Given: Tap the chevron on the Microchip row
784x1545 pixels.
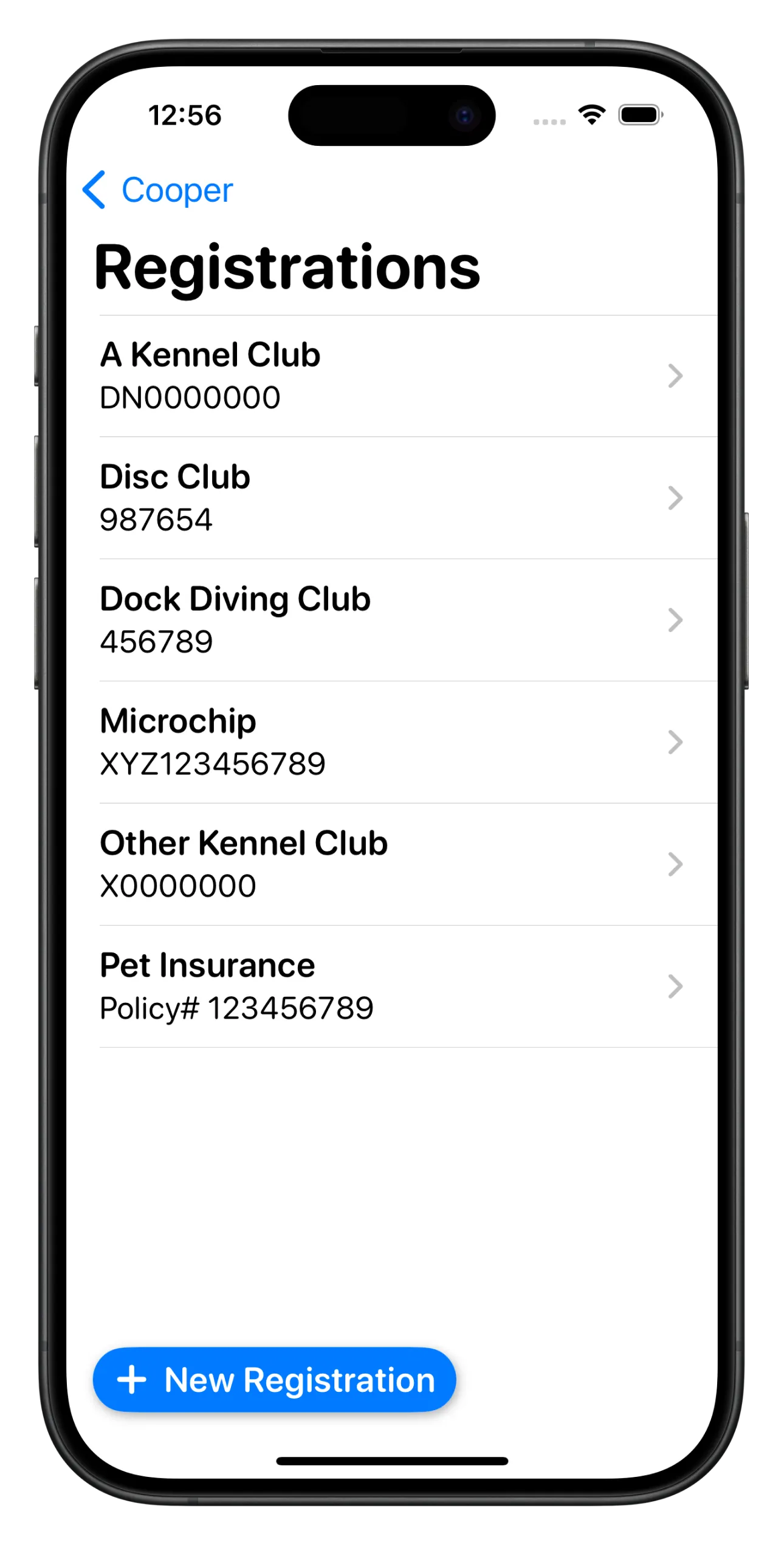Looking at the screenshot, I should [x=676, y=742].
